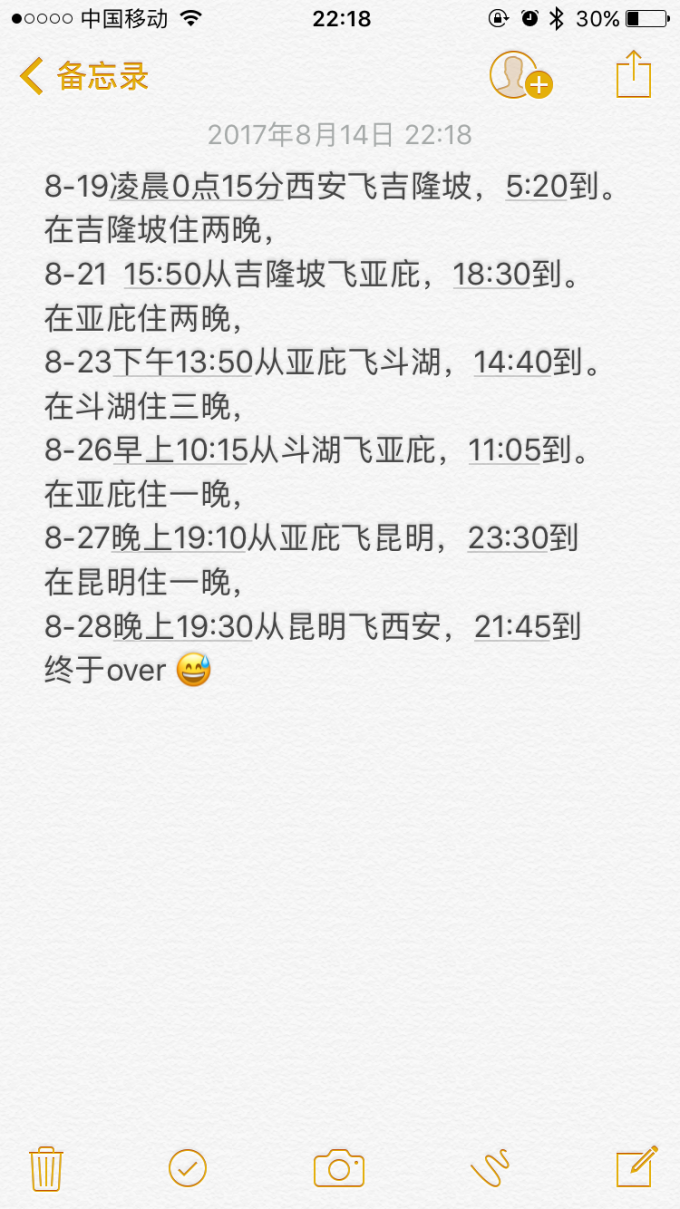Add a photo using the camera icon
Screen dimensions: 680x1209
(339, 1167)
